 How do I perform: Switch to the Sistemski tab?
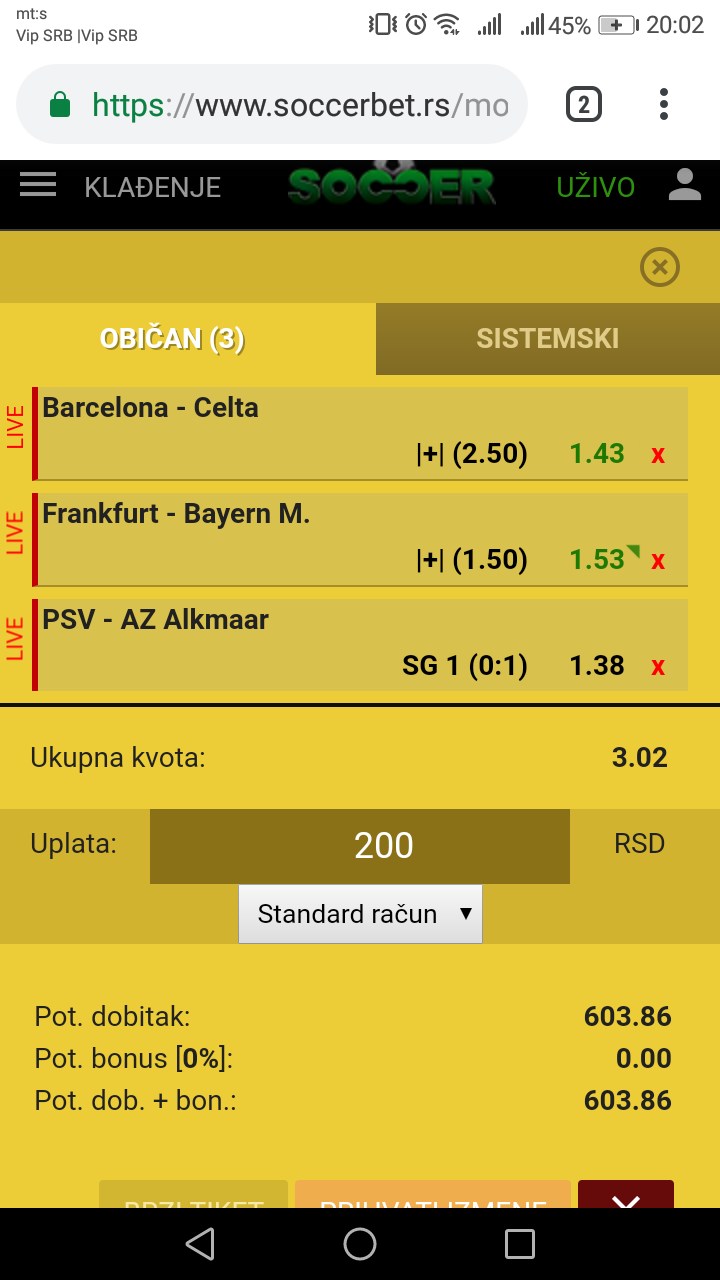548,339
